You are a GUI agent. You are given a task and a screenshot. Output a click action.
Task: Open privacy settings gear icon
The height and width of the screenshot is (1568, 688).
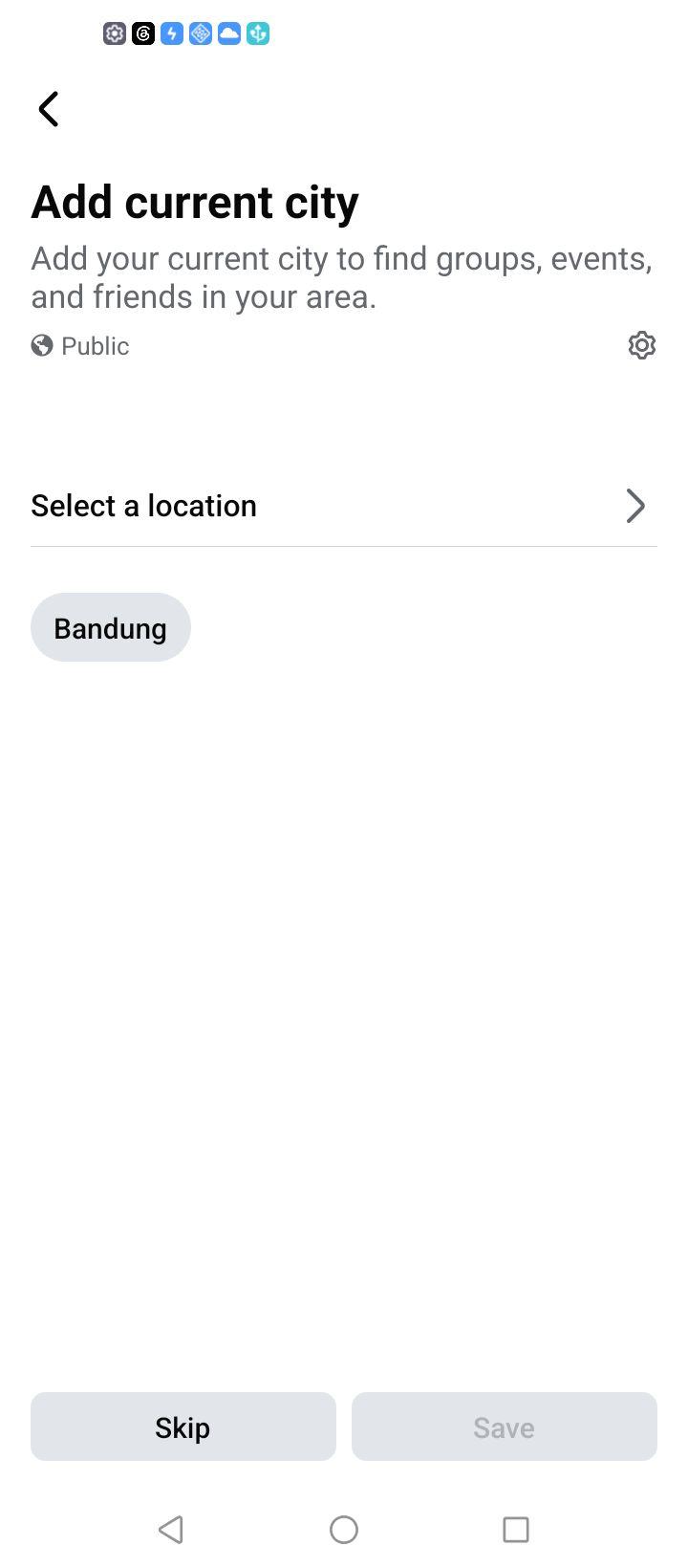641,345
